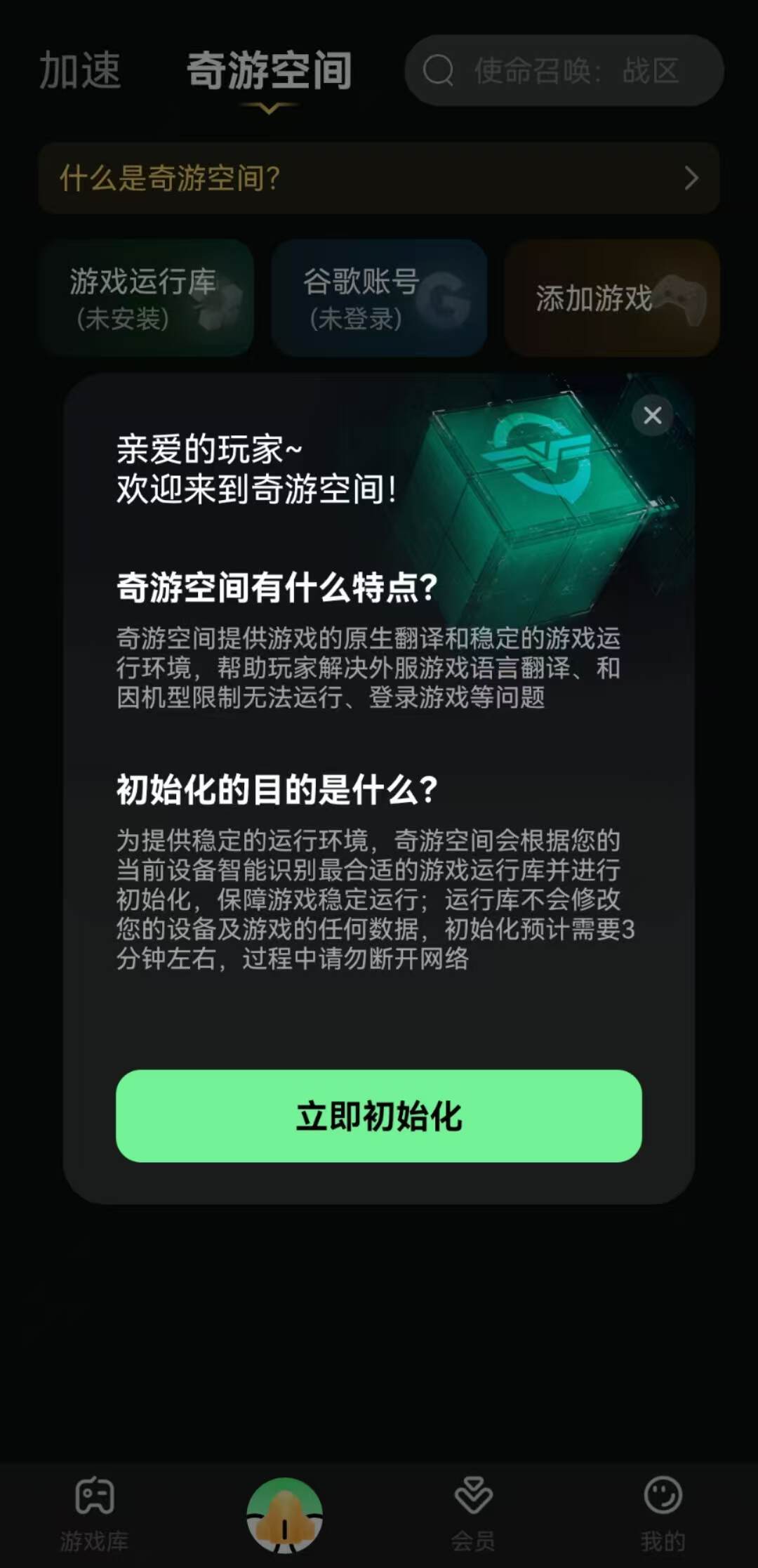The height and width of the screenshot is (1568, 758).
Task: Switch to the 加速 tab
Action: click(x=80, y=71)
